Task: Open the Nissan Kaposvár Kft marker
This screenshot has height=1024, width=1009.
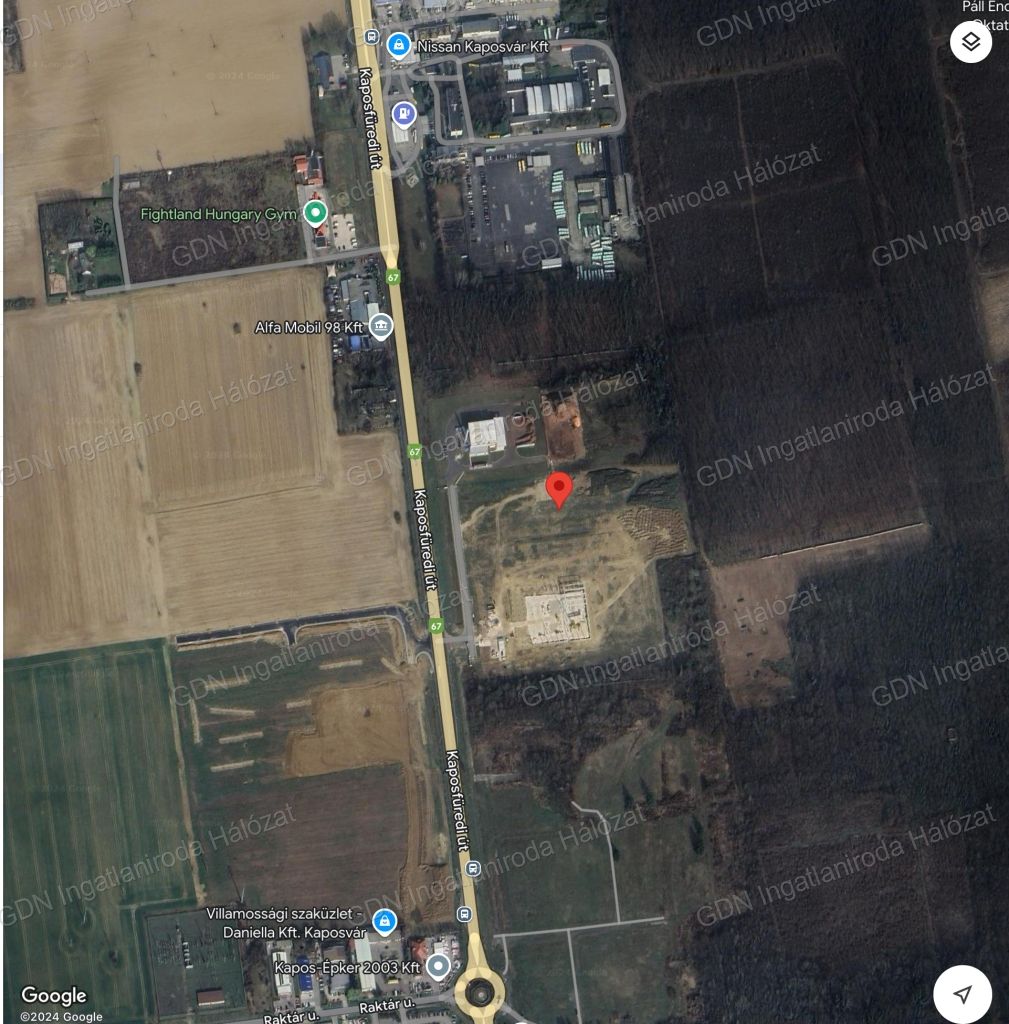Action: click(399, 45)
